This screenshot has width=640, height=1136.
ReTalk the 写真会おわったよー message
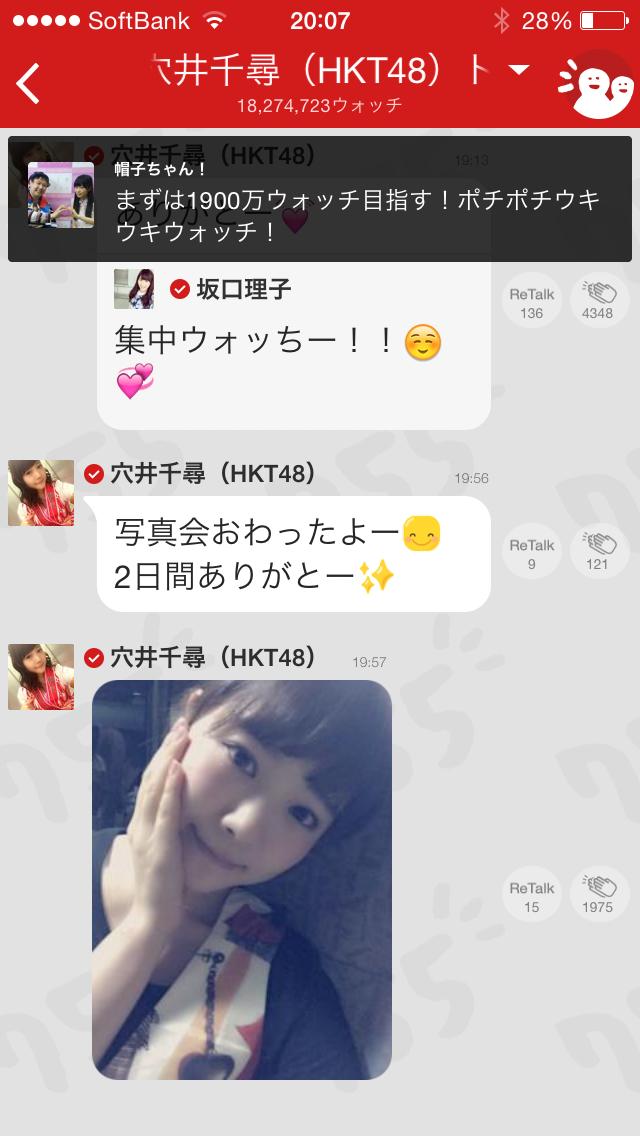click(x=532, y=553)
